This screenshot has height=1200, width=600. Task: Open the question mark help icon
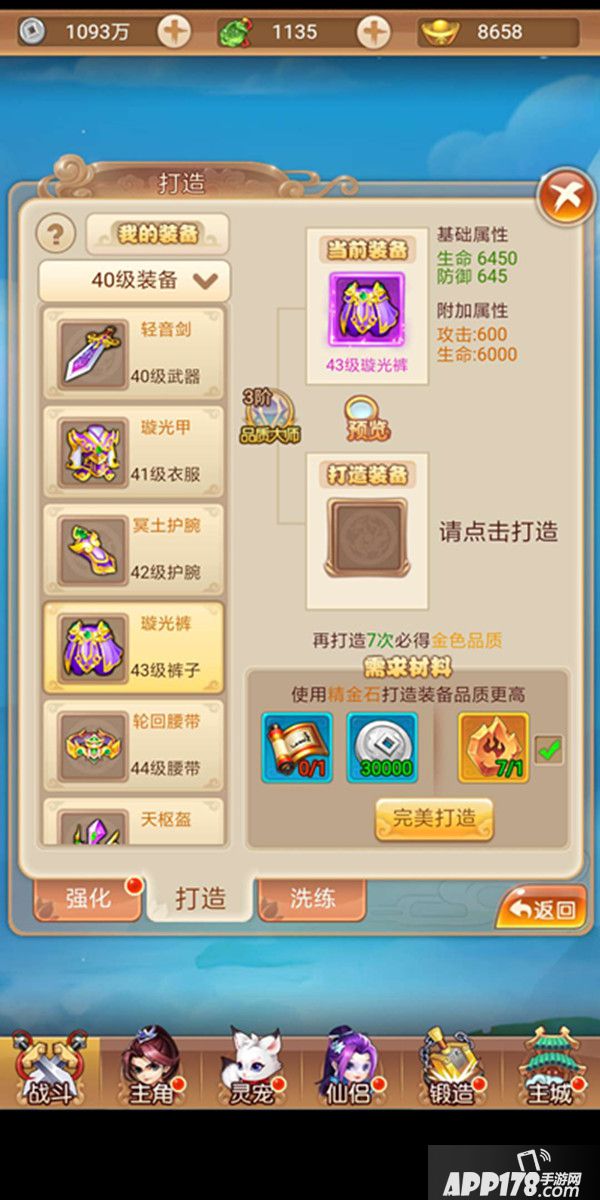click(57, 235)
